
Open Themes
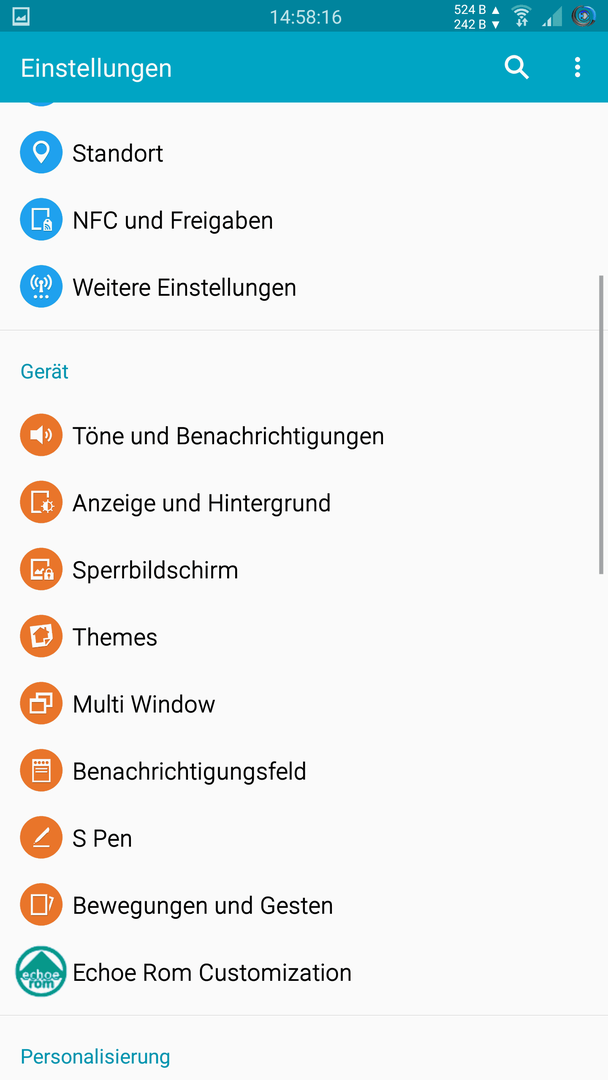[304, 637]
